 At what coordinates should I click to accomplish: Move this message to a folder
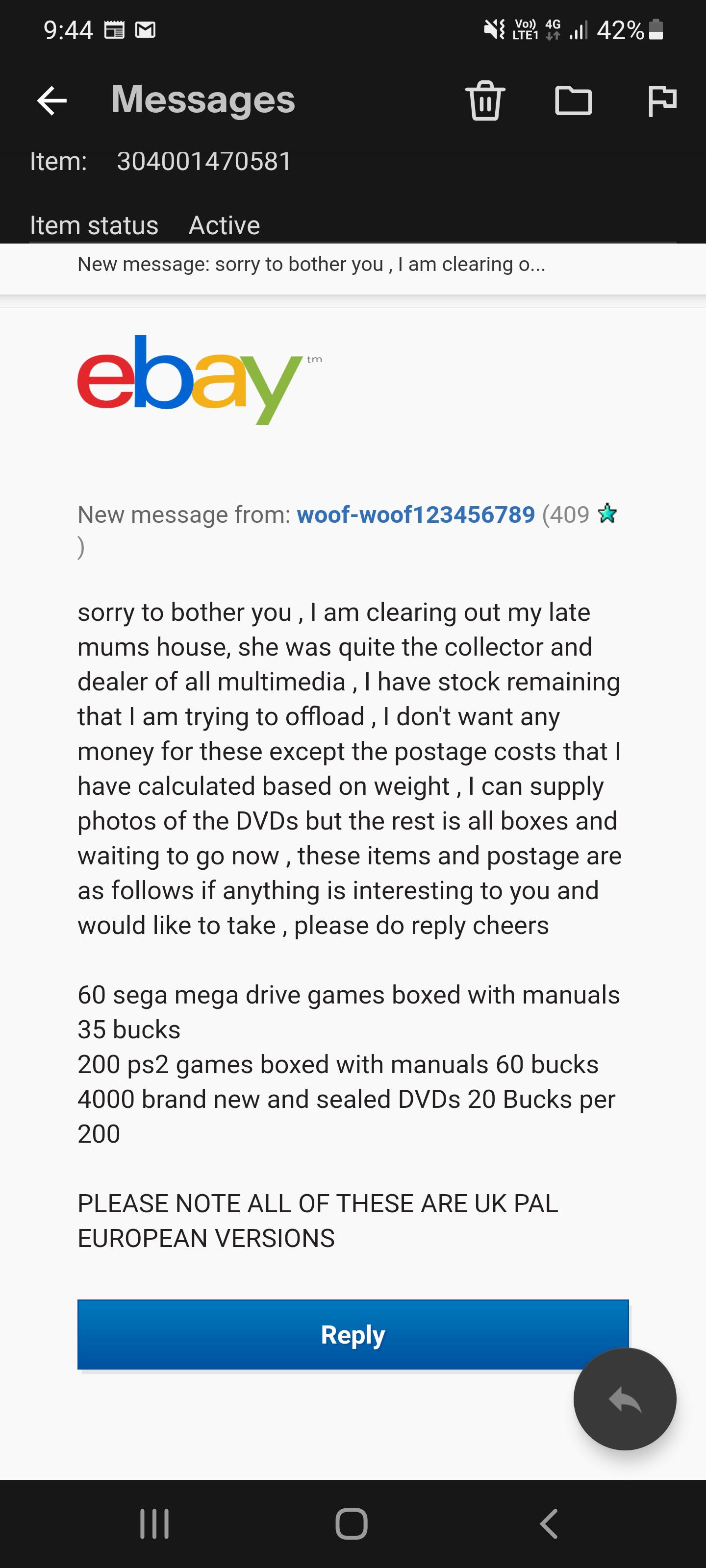click(573, 100)
